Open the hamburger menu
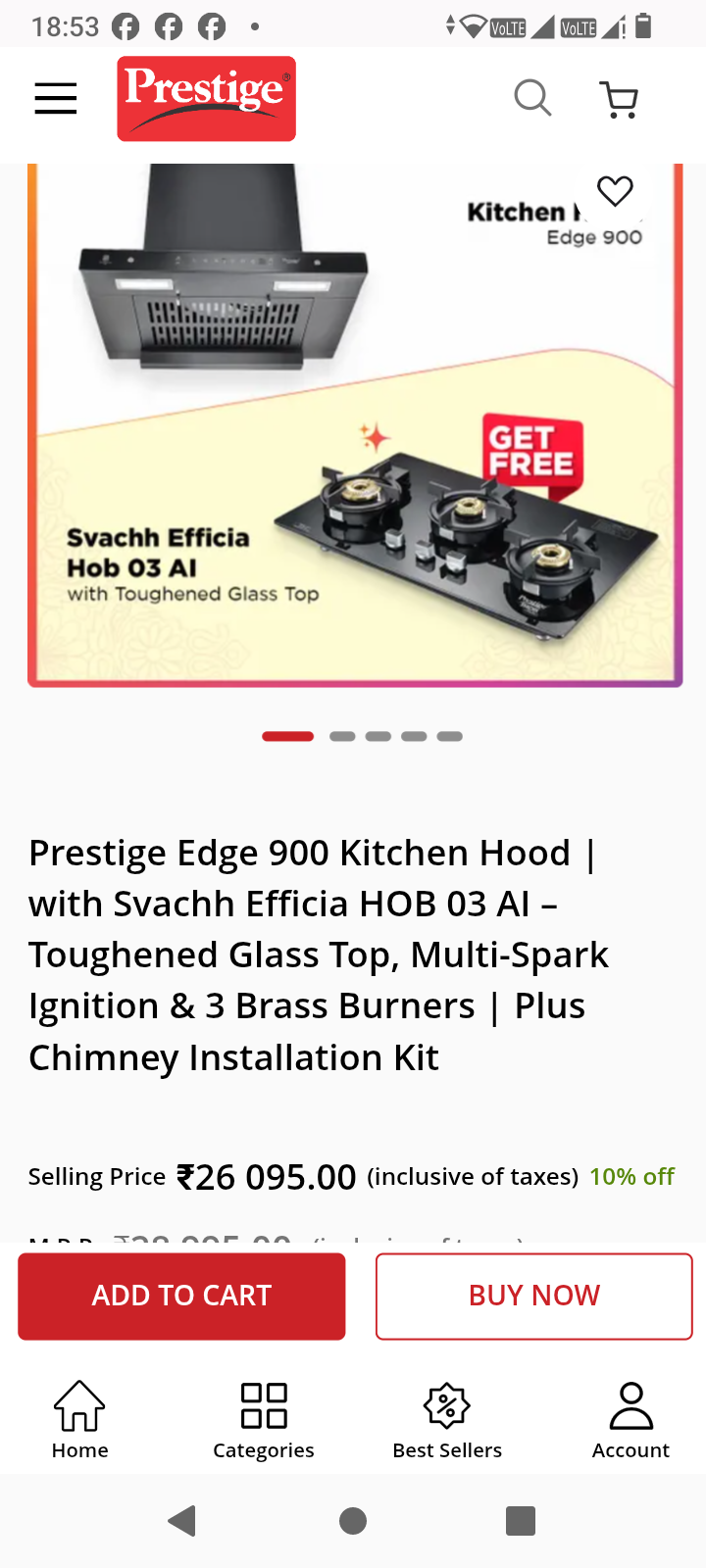706x1568 pixels. pos(56,98)
